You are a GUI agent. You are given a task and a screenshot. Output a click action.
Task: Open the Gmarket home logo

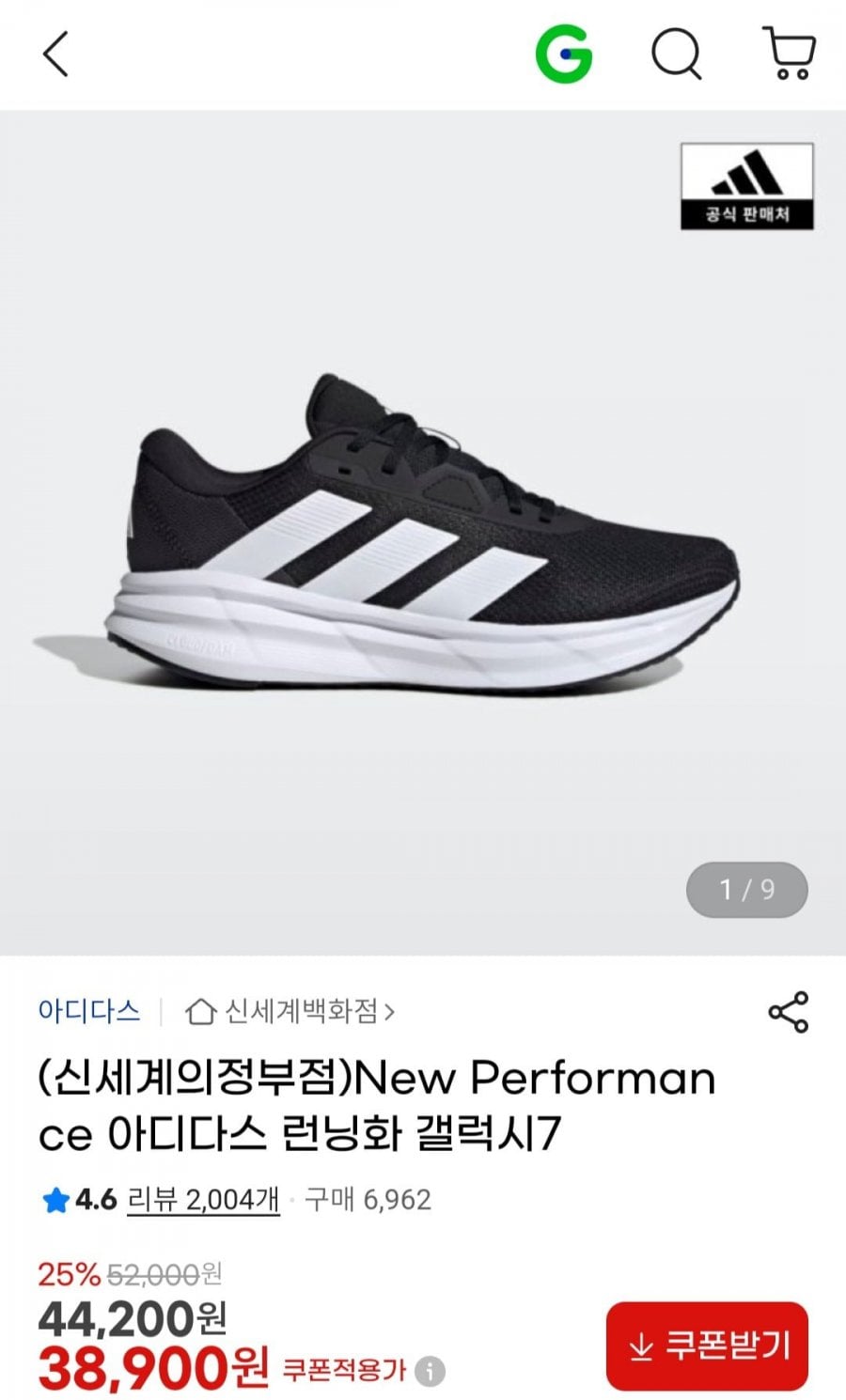[x=564, y=54]
